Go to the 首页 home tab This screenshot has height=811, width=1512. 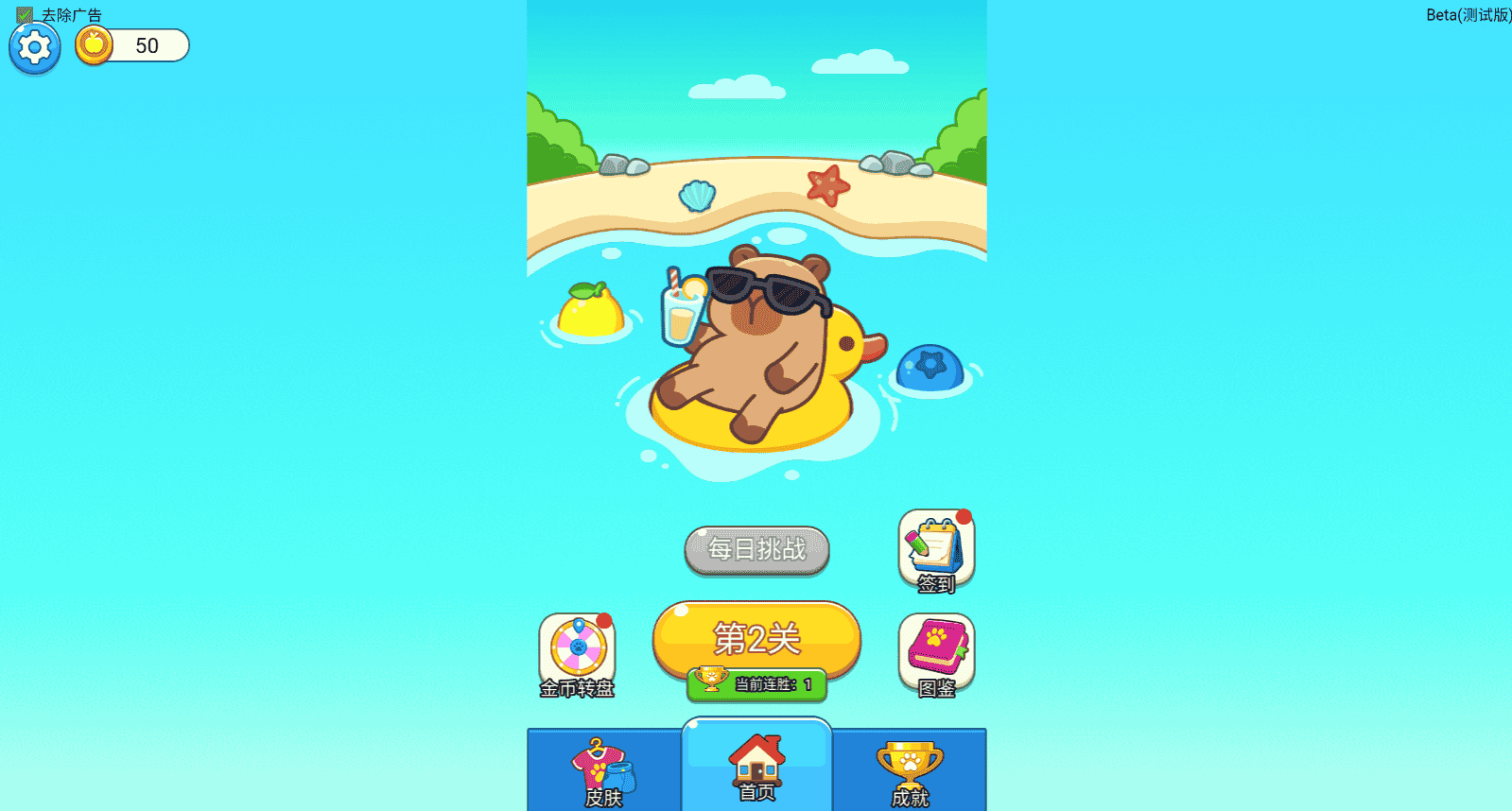(756, 767)
